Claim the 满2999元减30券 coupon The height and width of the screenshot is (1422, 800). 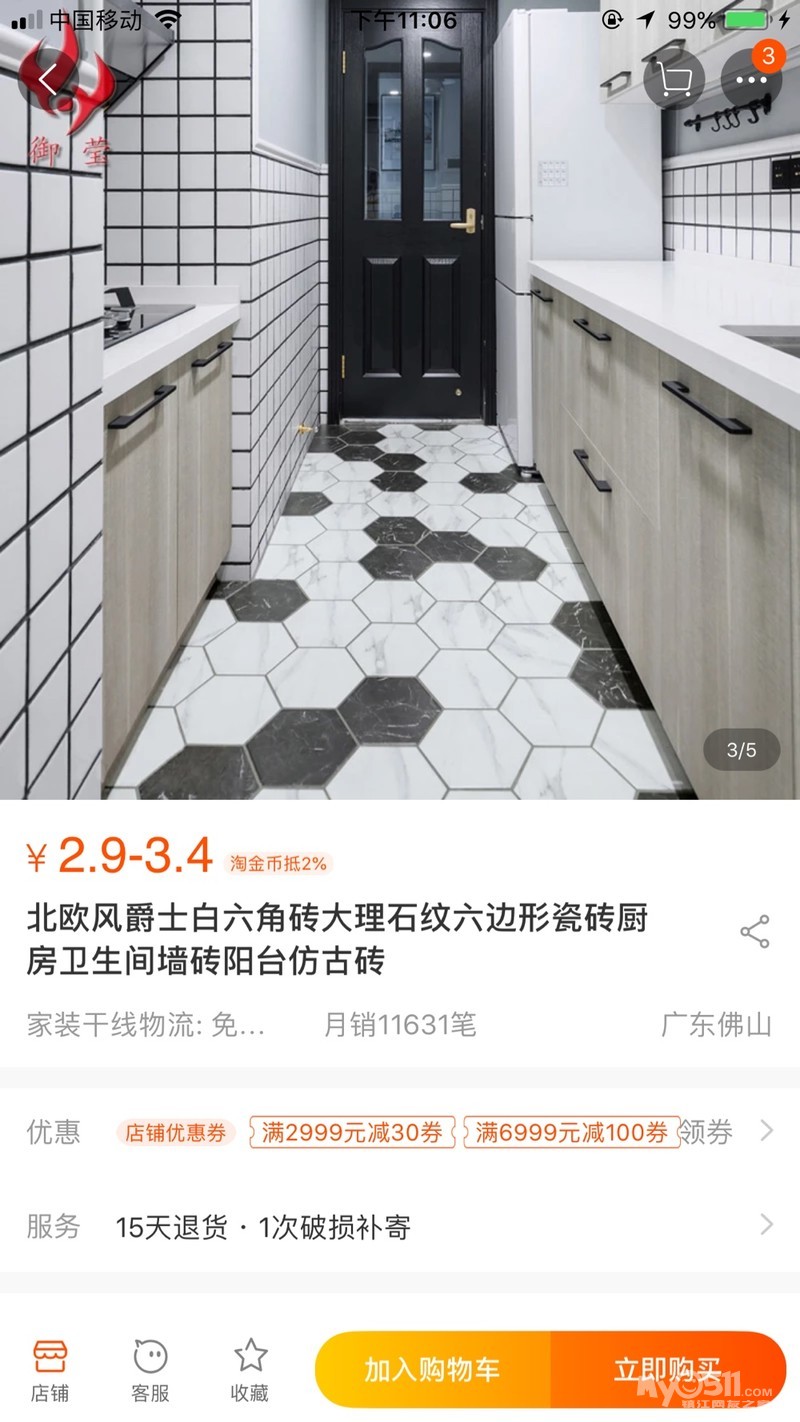coord(352,1132)
